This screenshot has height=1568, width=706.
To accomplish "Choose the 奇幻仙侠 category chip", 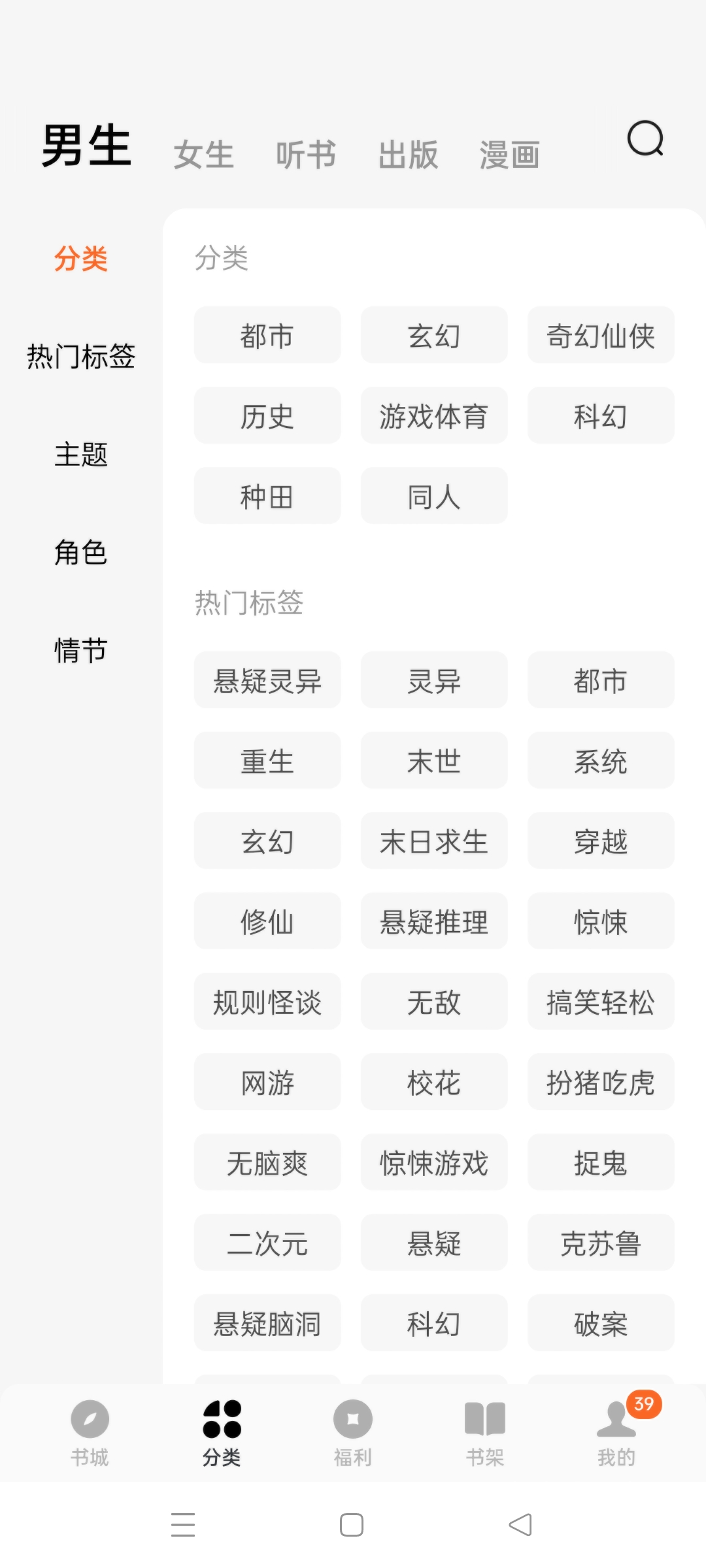I will [x=601, y=335].
